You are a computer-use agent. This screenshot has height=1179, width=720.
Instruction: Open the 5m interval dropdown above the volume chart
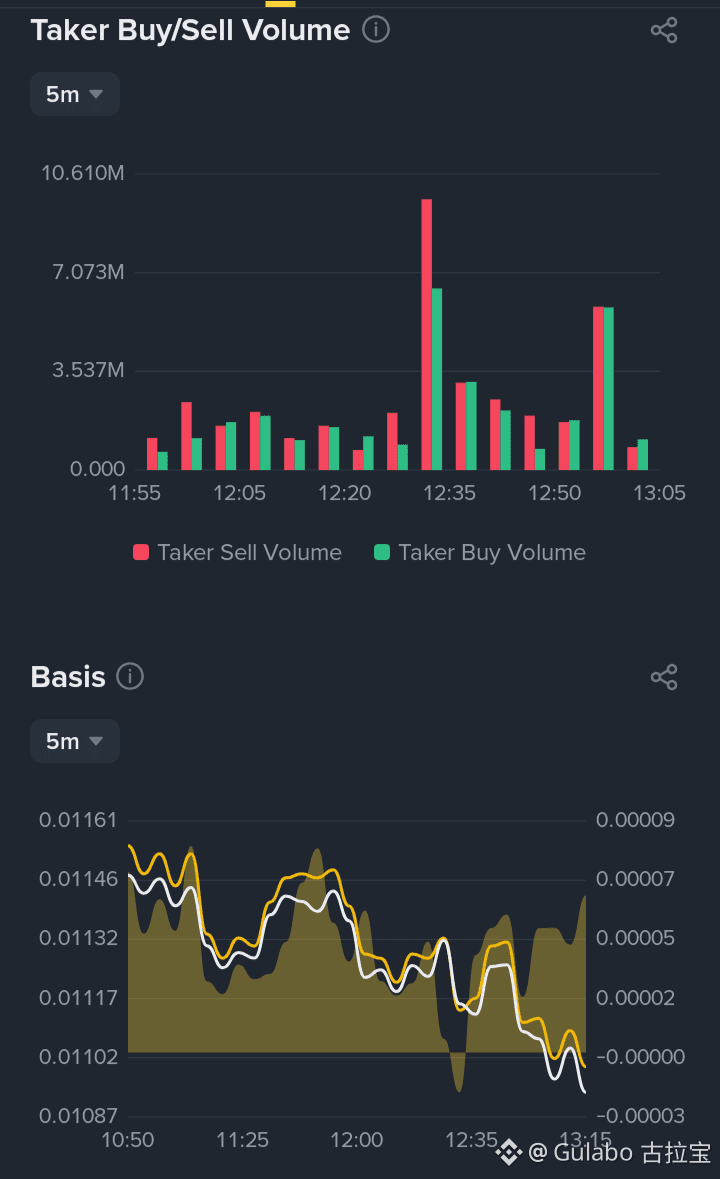pos(74,93)
